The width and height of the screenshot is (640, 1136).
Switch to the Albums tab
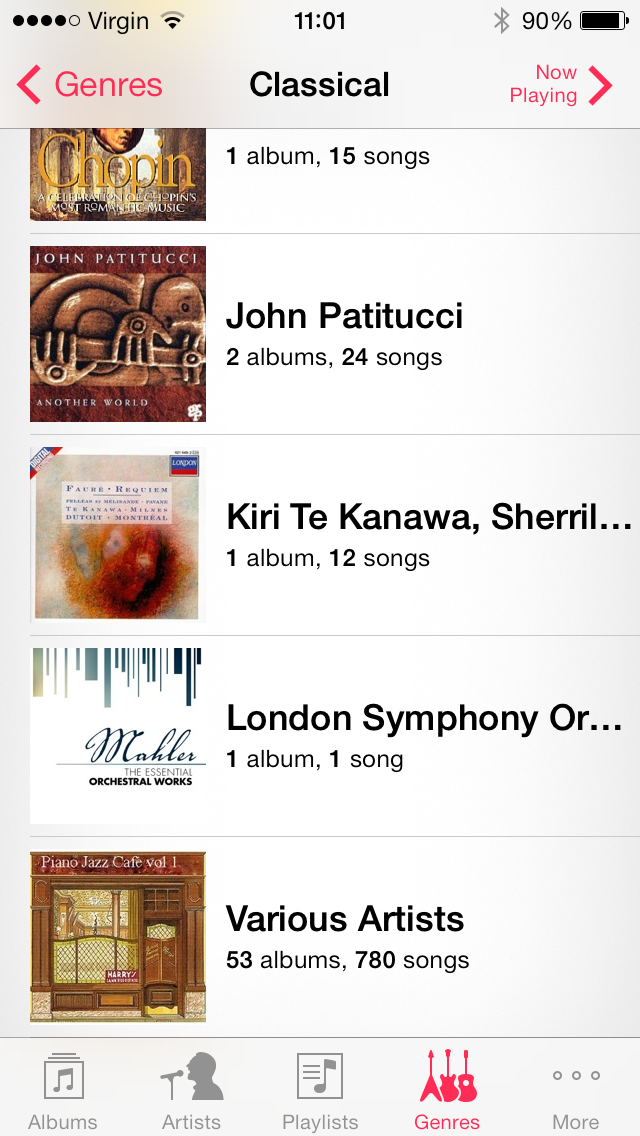63,1090
